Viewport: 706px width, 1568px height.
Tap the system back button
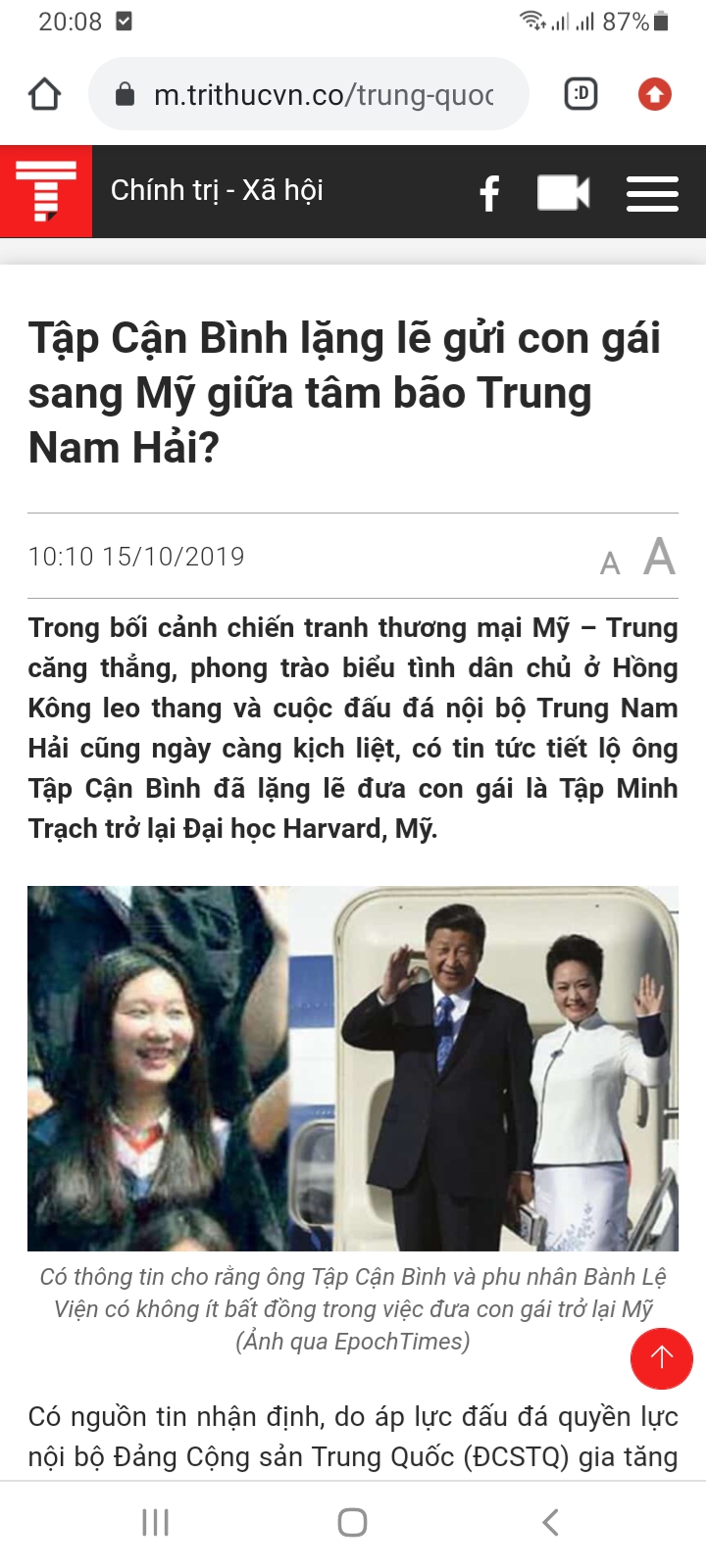coord(550,1522)
